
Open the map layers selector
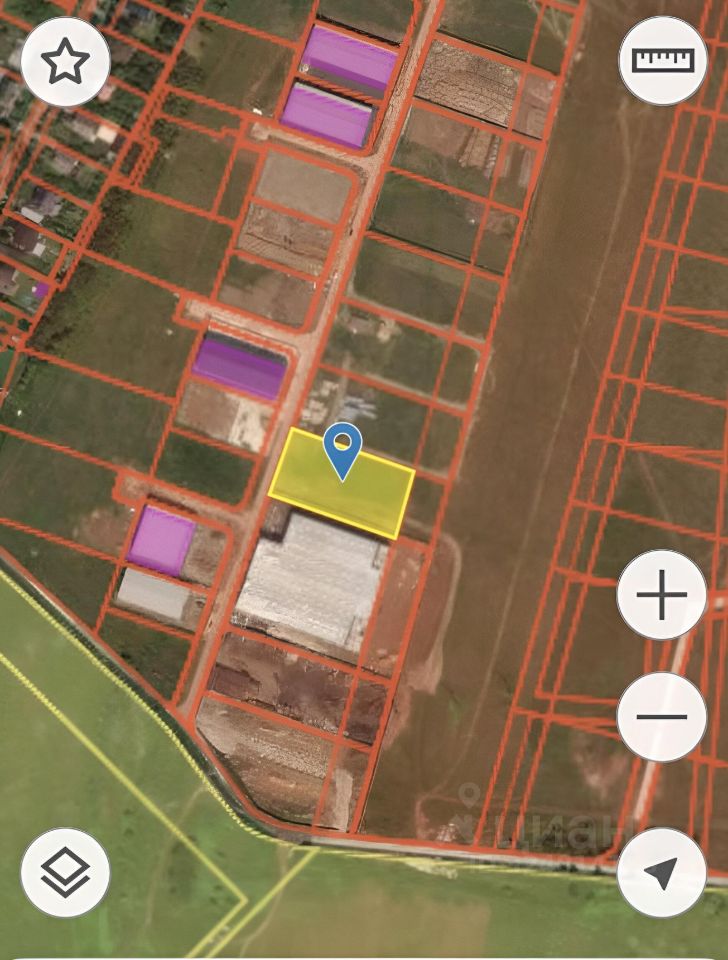pyautogui.click(x=65, y=872)
